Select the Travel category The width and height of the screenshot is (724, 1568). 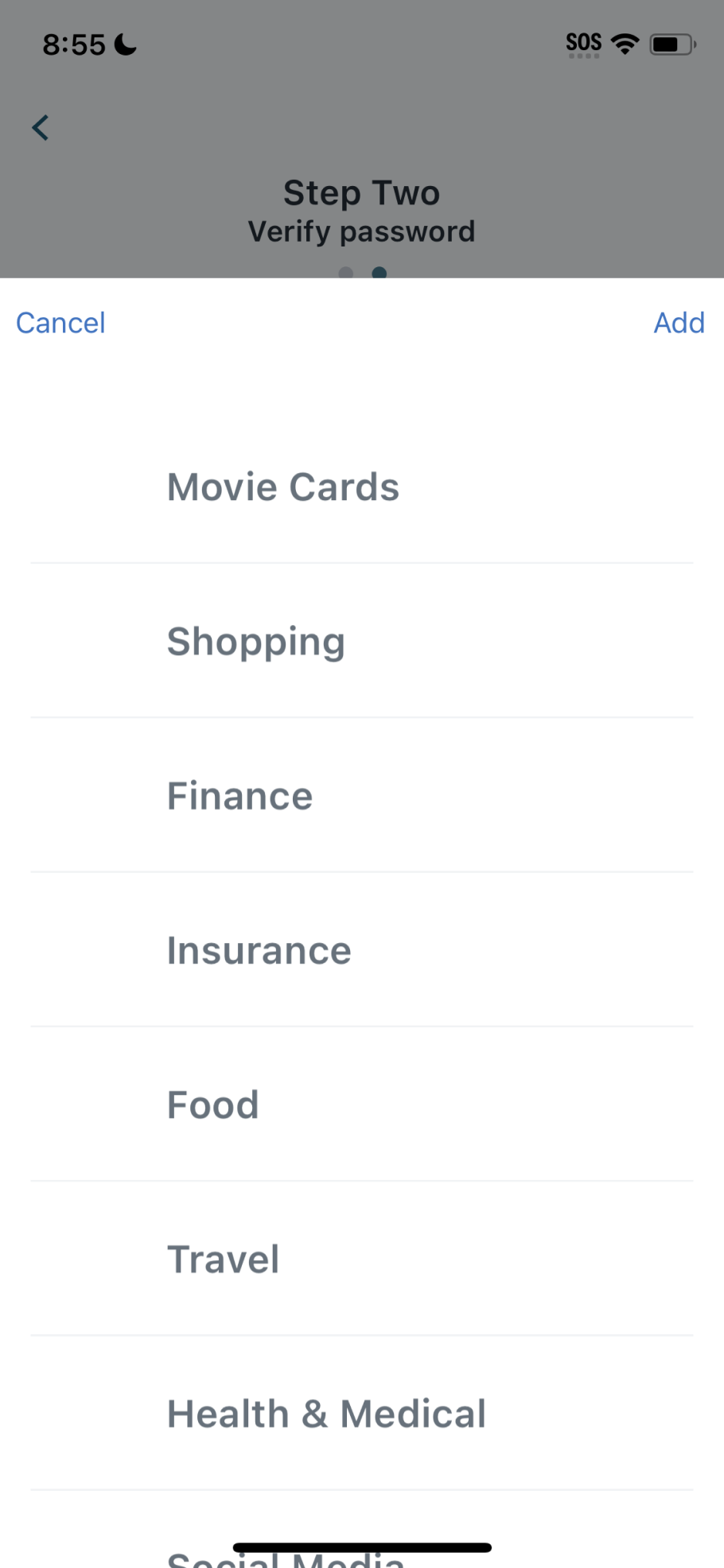click(x=223, y=1259)
